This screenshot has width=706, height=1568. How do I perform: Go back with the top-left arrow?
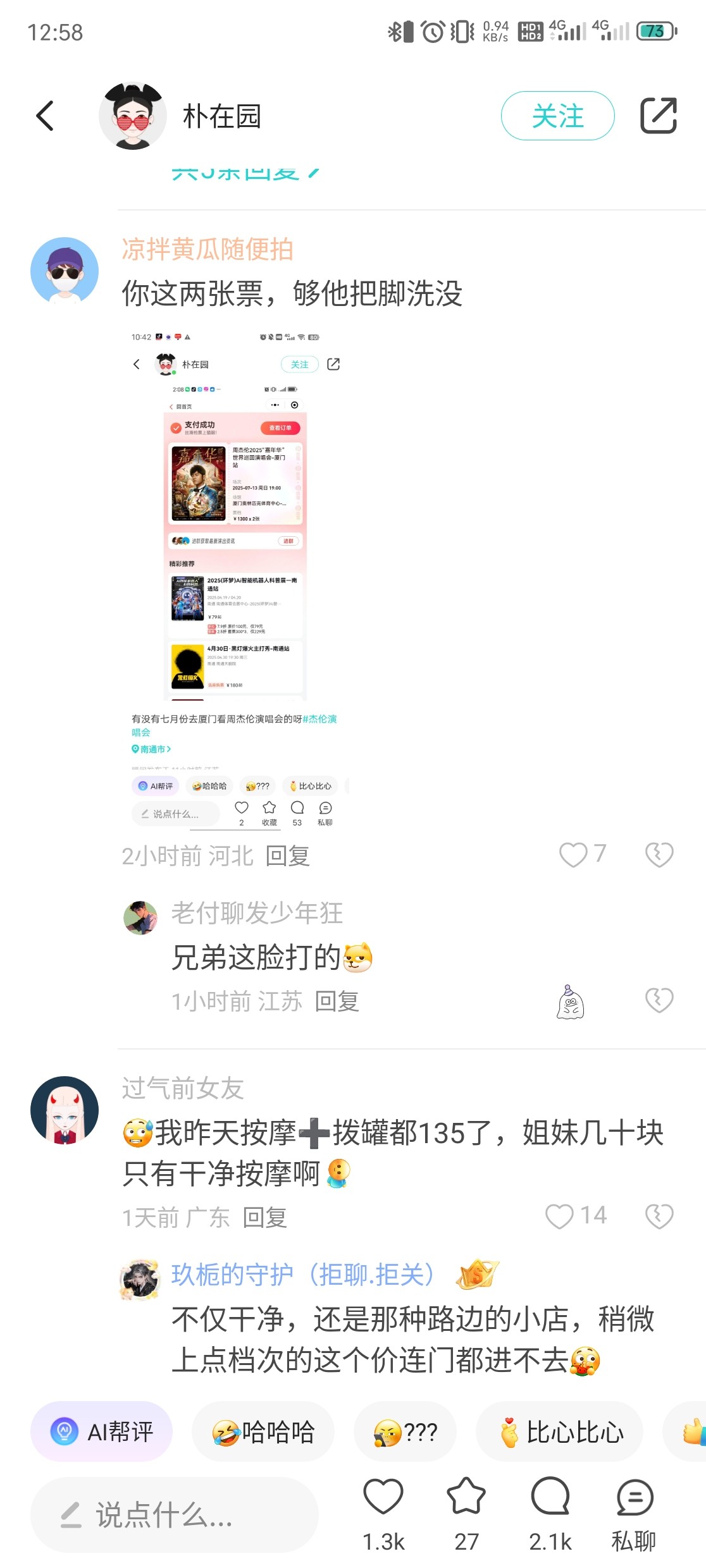pos(45,116)
